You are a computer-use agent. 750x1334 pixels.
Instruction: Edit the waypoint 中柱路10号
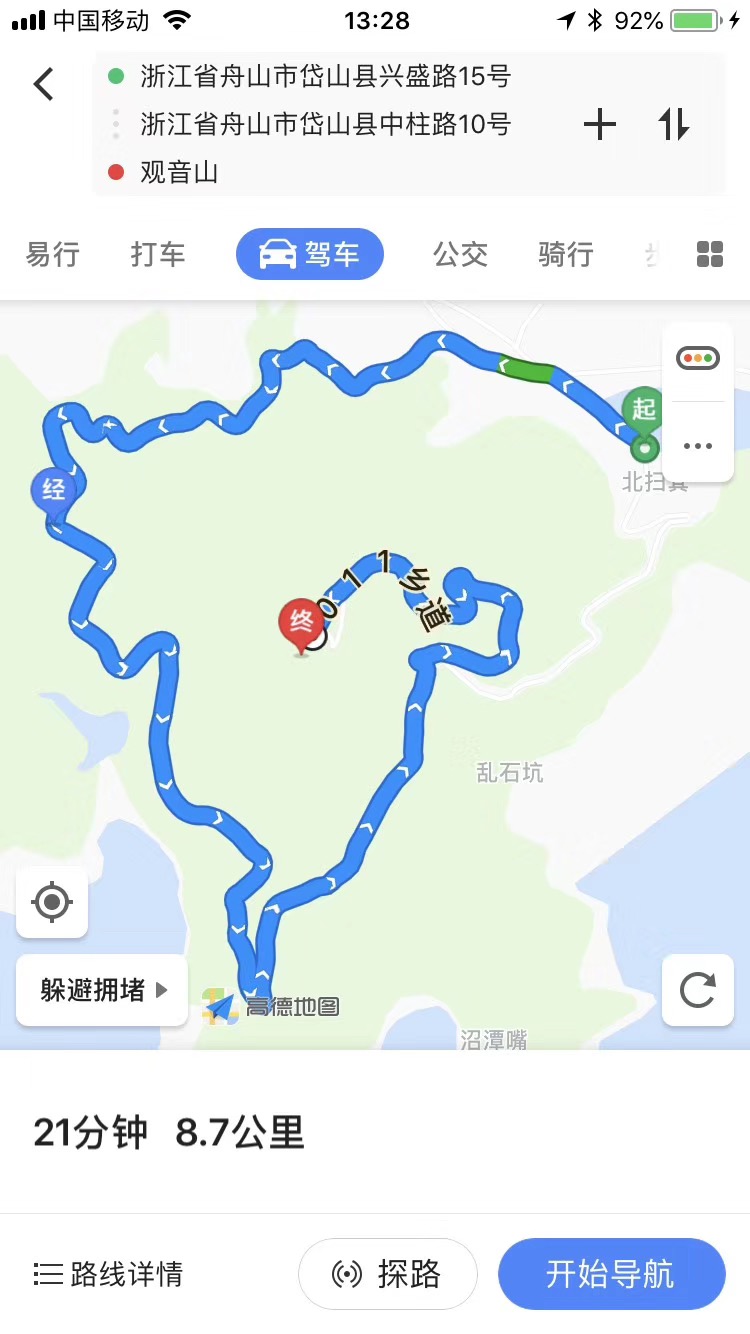click(325, 124)
